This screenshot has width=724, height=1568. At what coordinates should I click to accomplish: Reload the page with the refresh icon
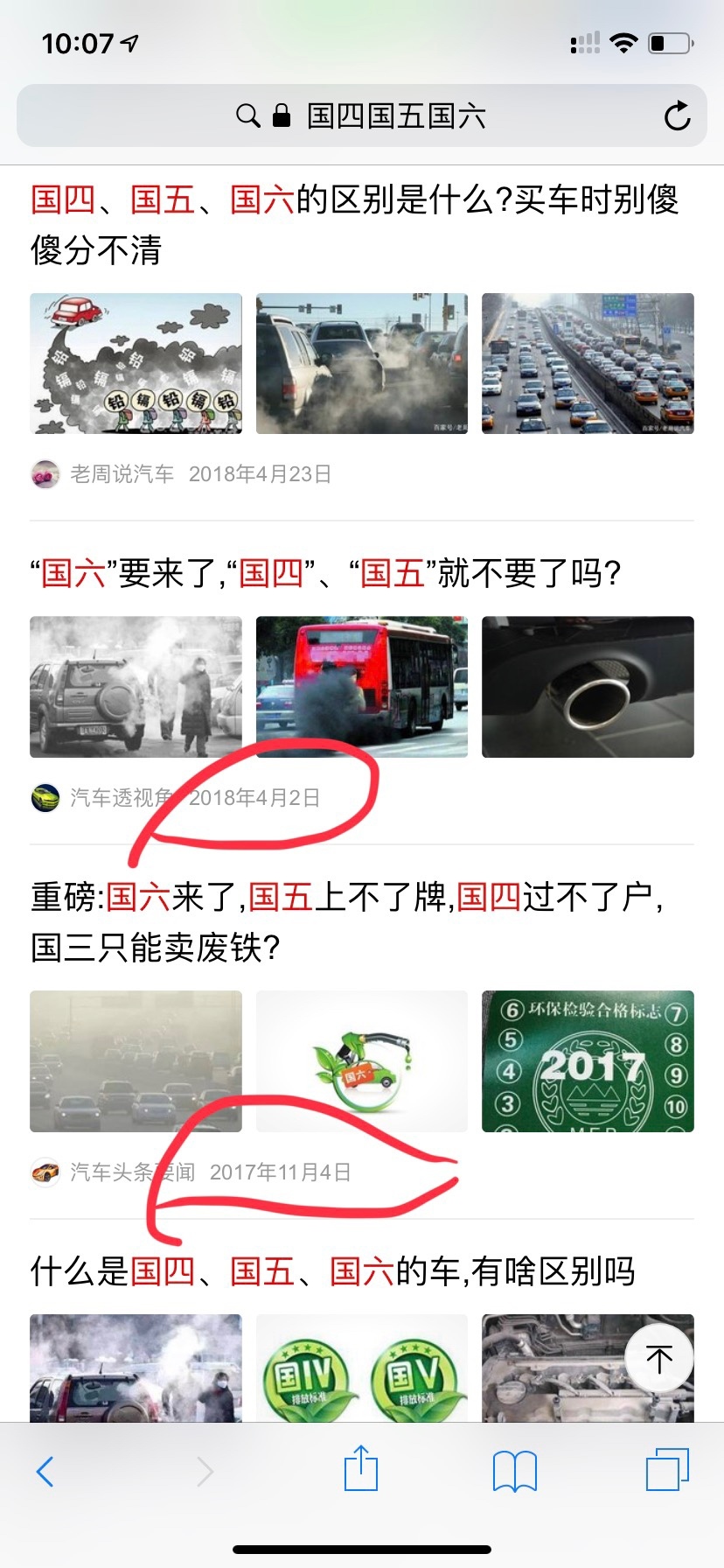click(677, 115)
